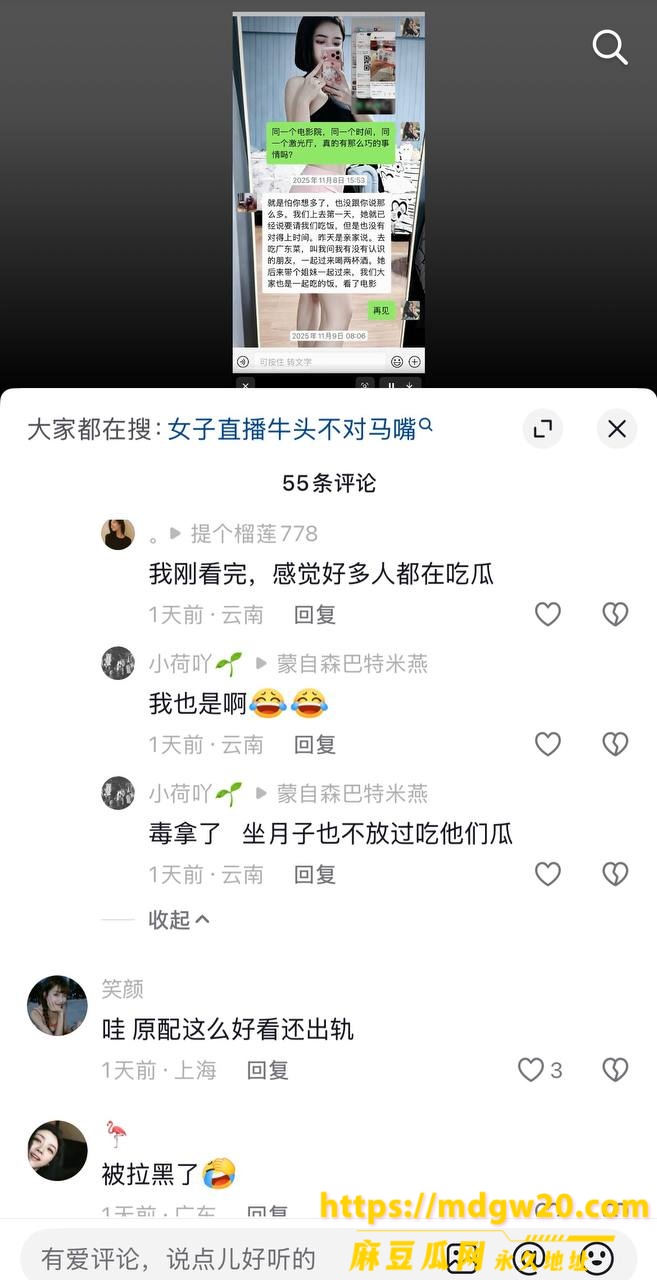
Task: Dislike 笑颜's comment
Action: 615,1070
